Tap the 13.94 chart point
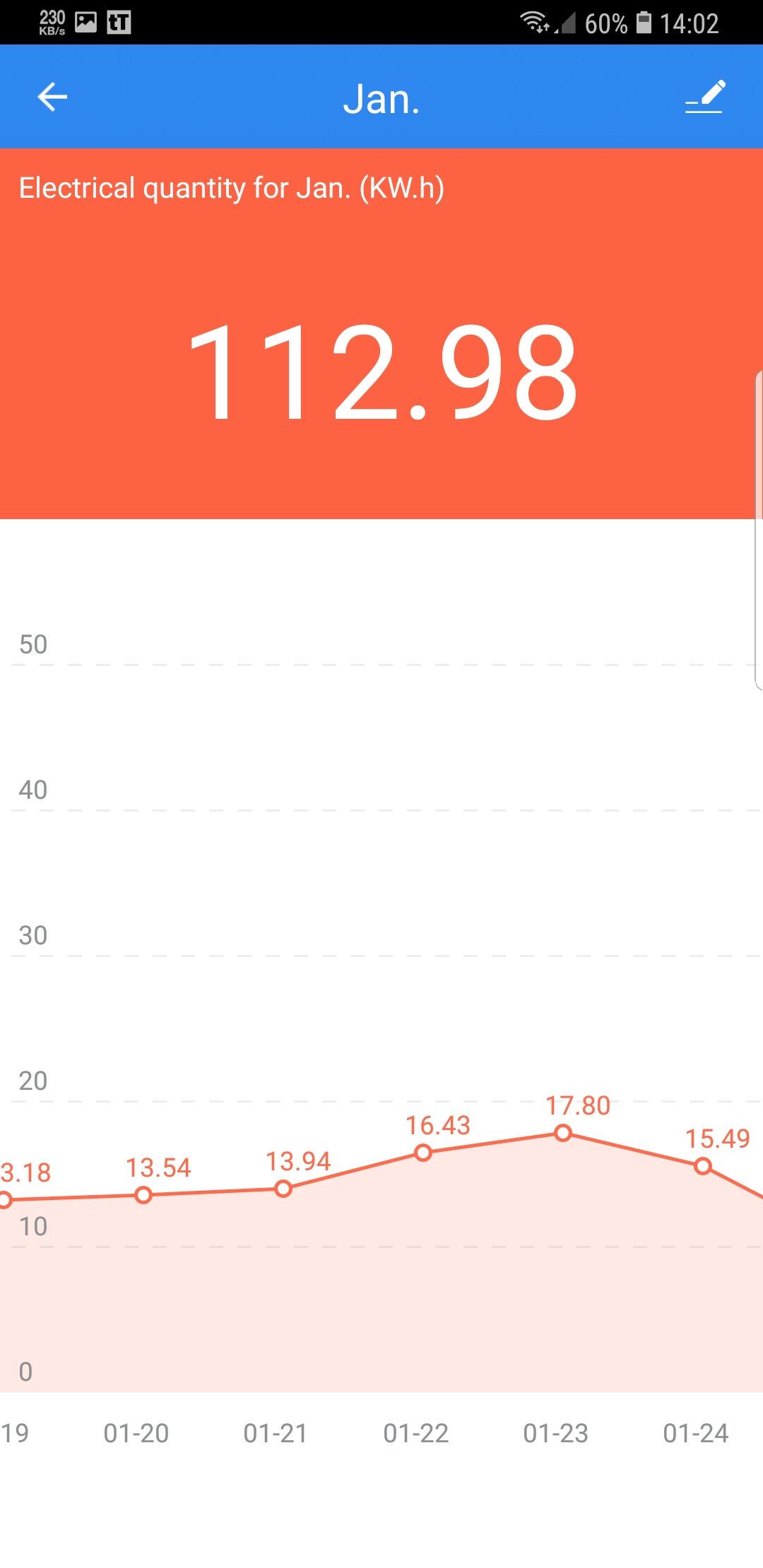The height and width of the screenshot is (1568, 763). coord(283,1189)
